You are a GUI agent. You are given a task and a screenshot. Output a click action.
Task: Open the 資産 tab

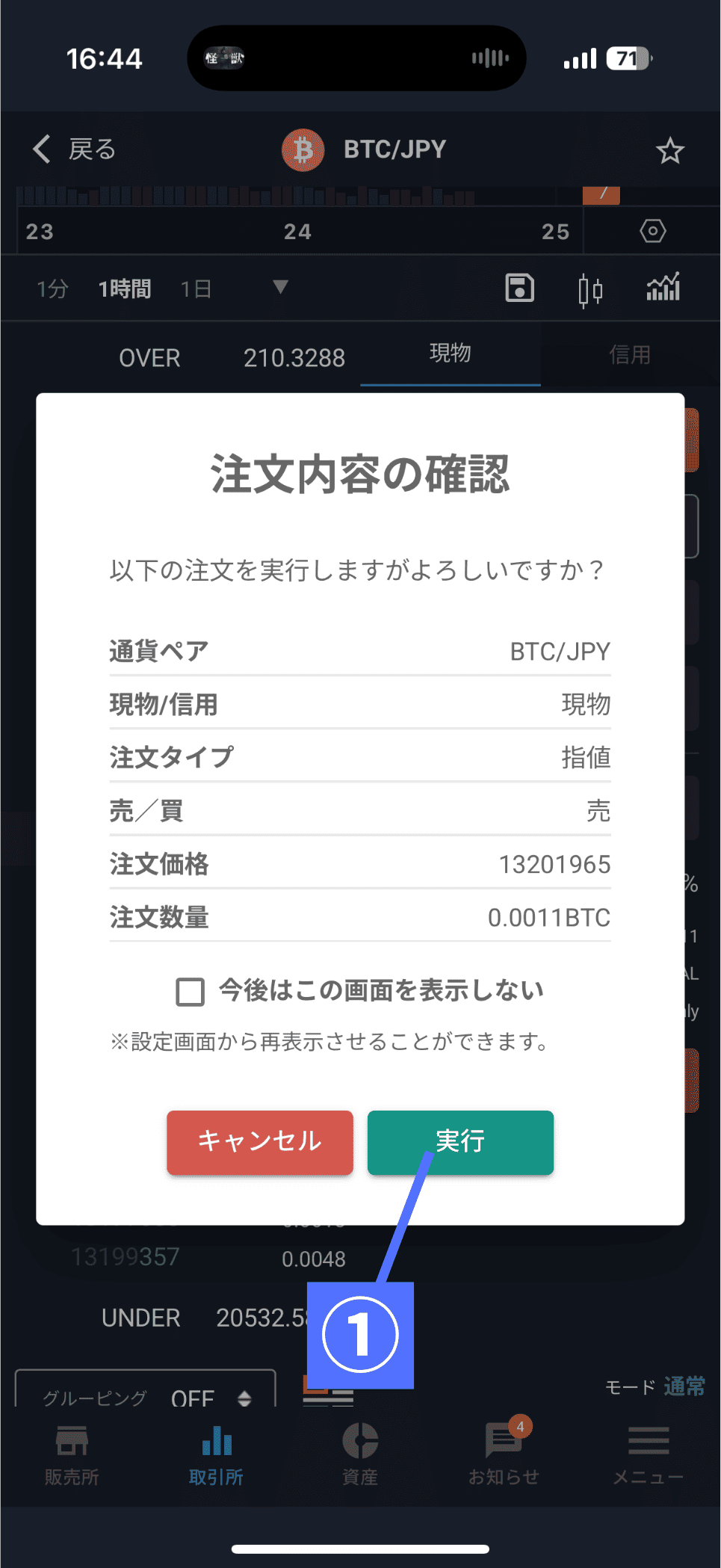point(360,1454)
